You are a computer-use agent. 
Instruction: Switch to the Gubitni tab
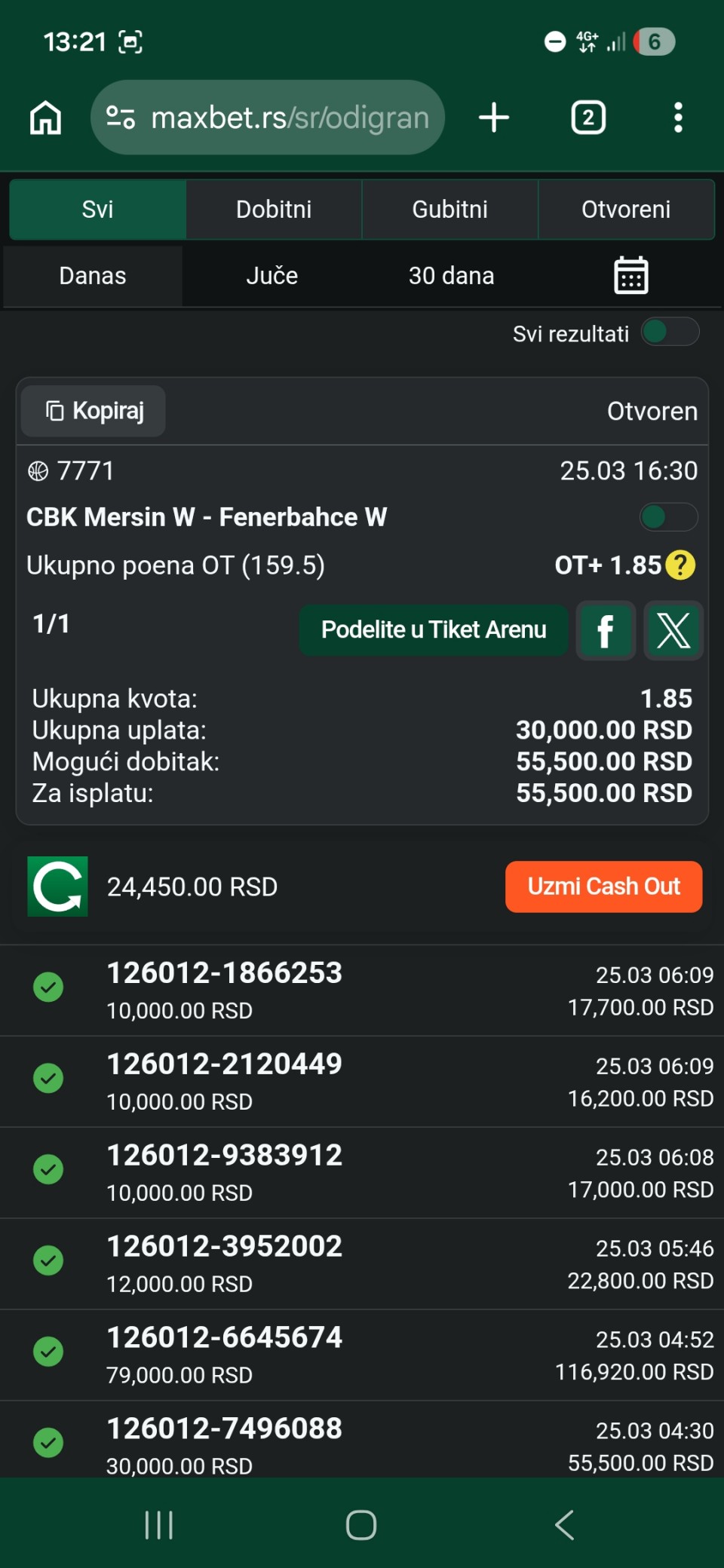click(x=449, y=210)
